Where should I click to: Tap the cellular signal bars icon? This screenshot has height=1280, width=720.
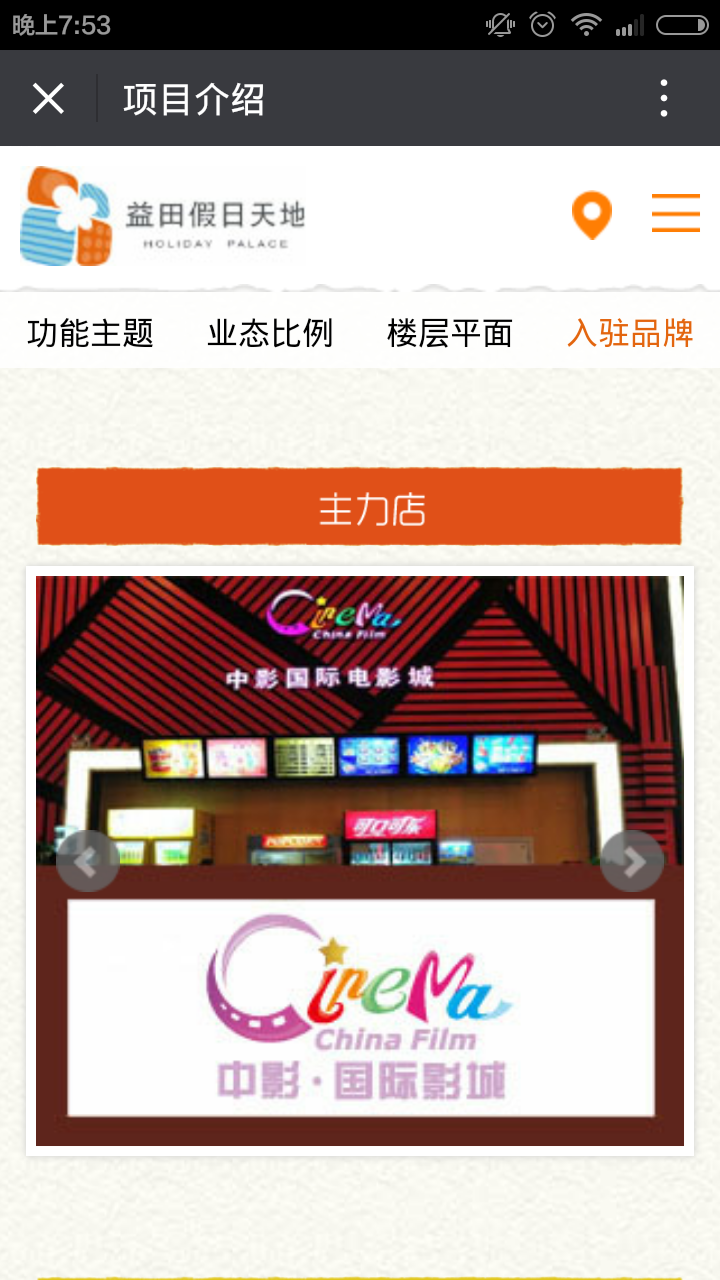pos(631,27)
